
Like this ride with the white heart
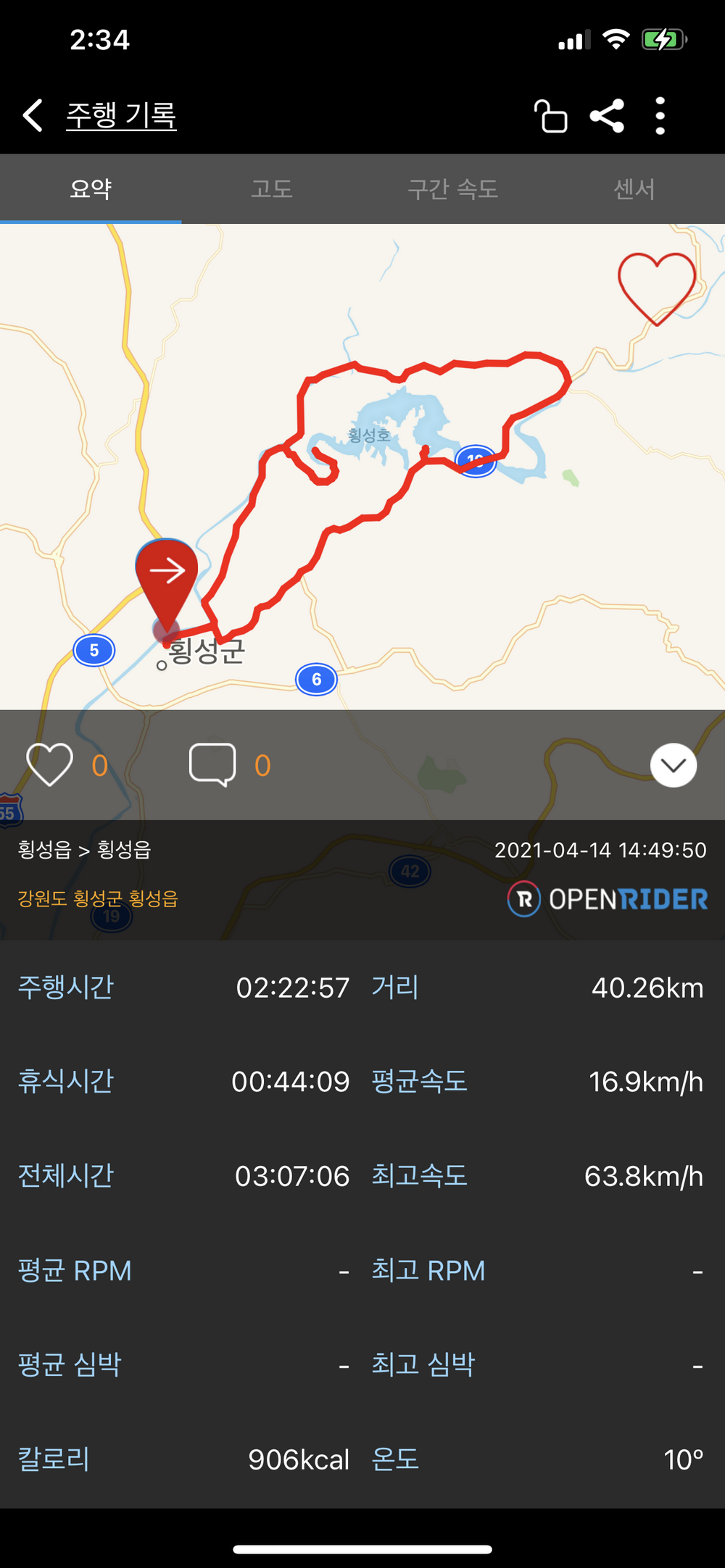point(49,764)
